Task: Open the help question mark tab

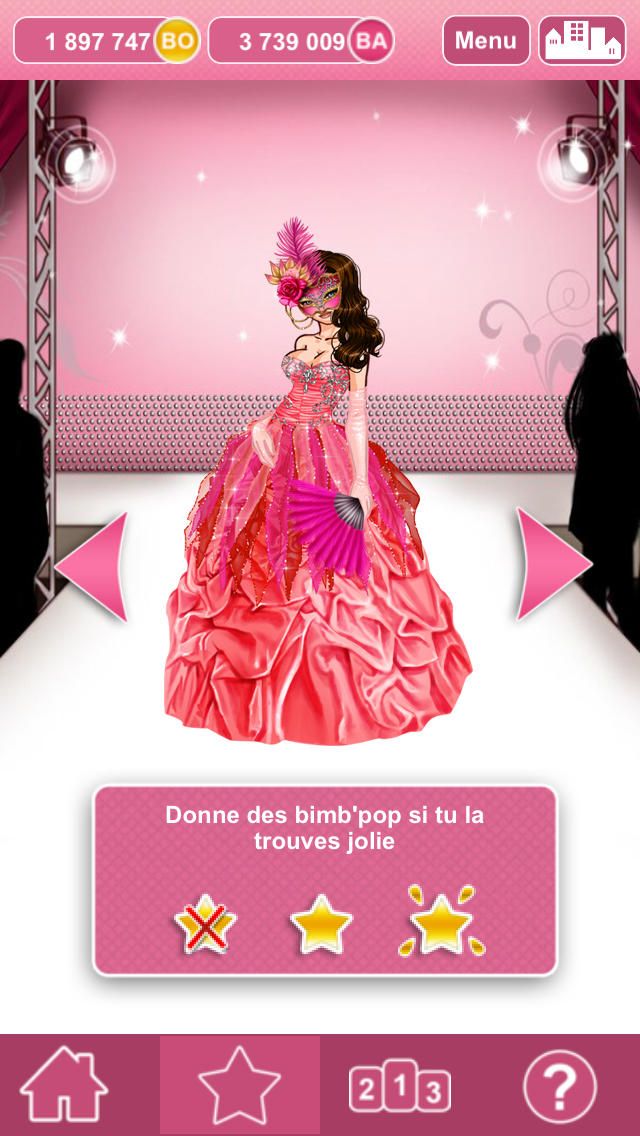Action: tap(559, 1085)
